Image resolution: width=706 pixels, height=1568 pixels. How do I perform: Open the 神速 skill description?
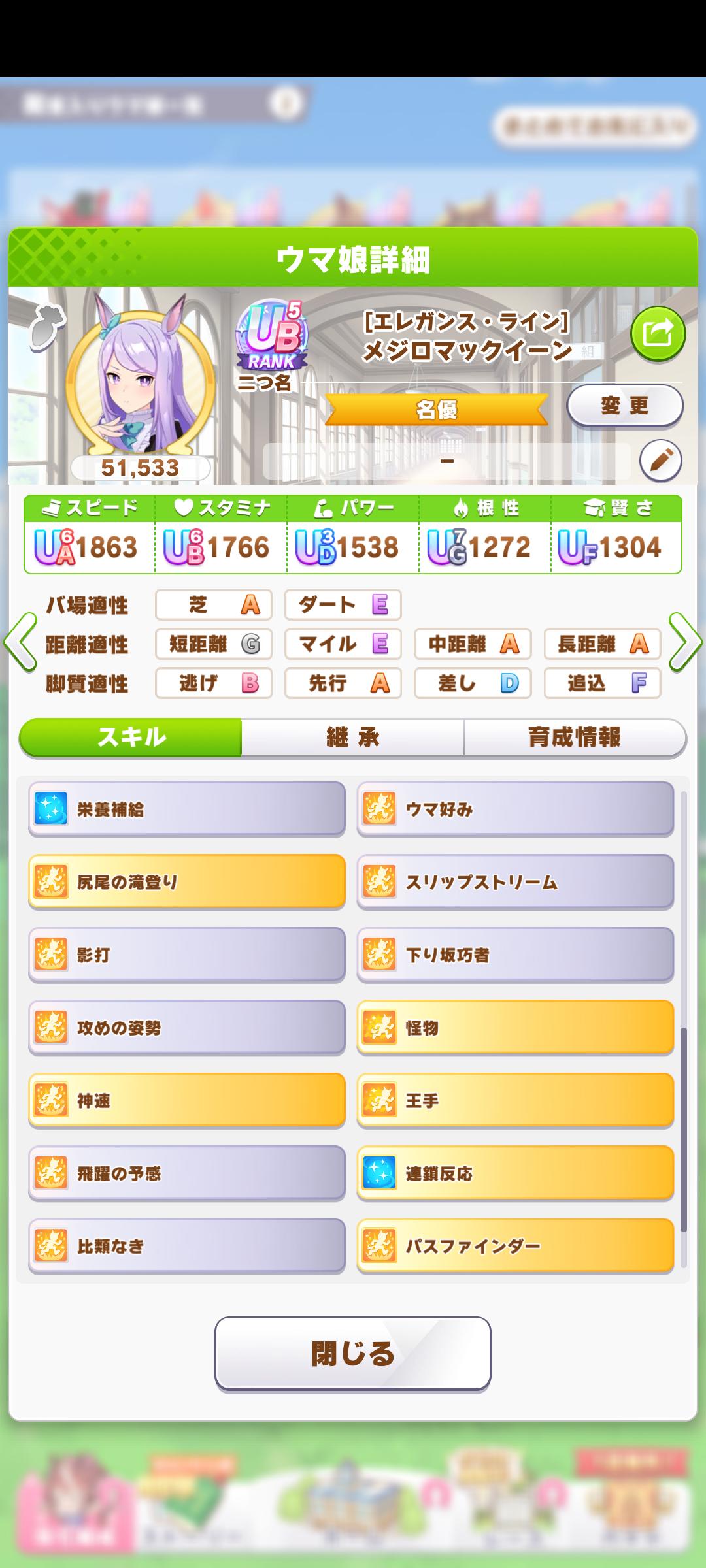186,1101
